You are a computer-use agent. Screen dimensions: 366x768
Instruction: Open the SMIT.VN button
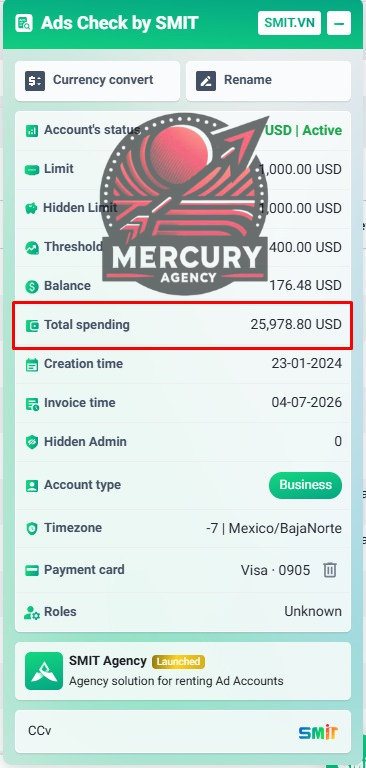pyautogui.click(x=289, y=23)
